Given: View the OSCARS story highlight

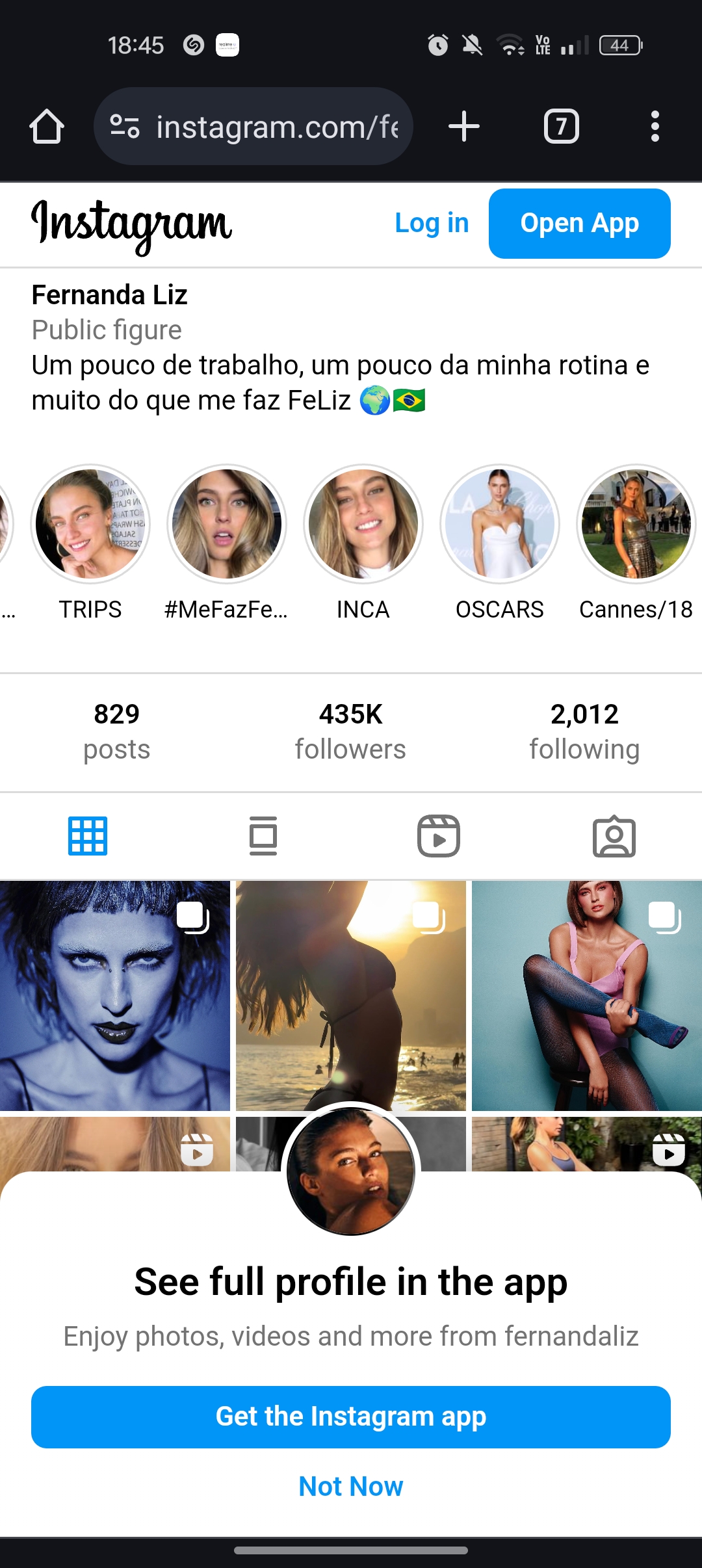Looking at the screenshot, I should pos(500,524).
